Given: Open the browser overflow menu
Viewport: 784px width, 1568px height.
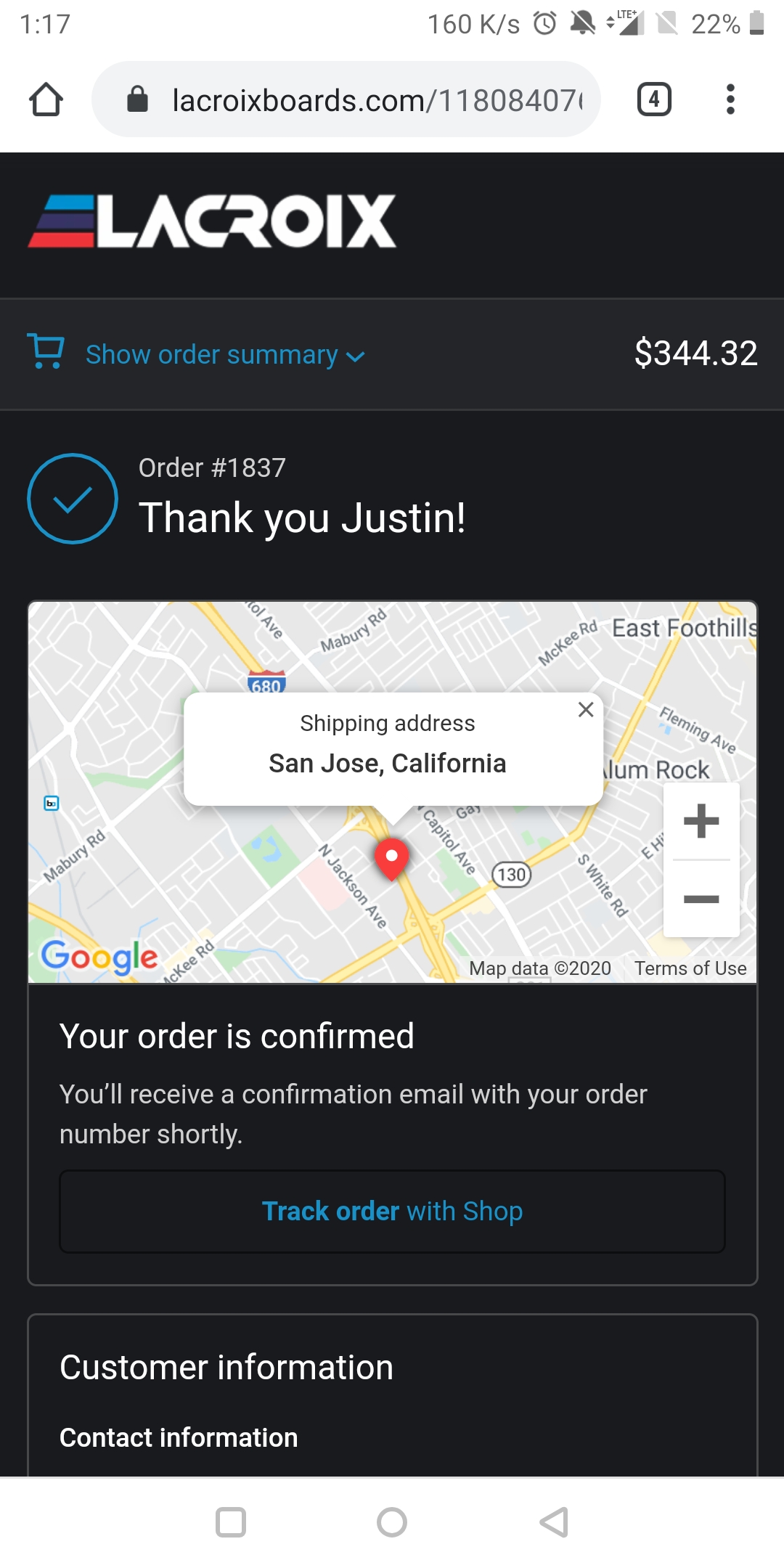Looking at the screenshot, I should [x=730, y=99].
